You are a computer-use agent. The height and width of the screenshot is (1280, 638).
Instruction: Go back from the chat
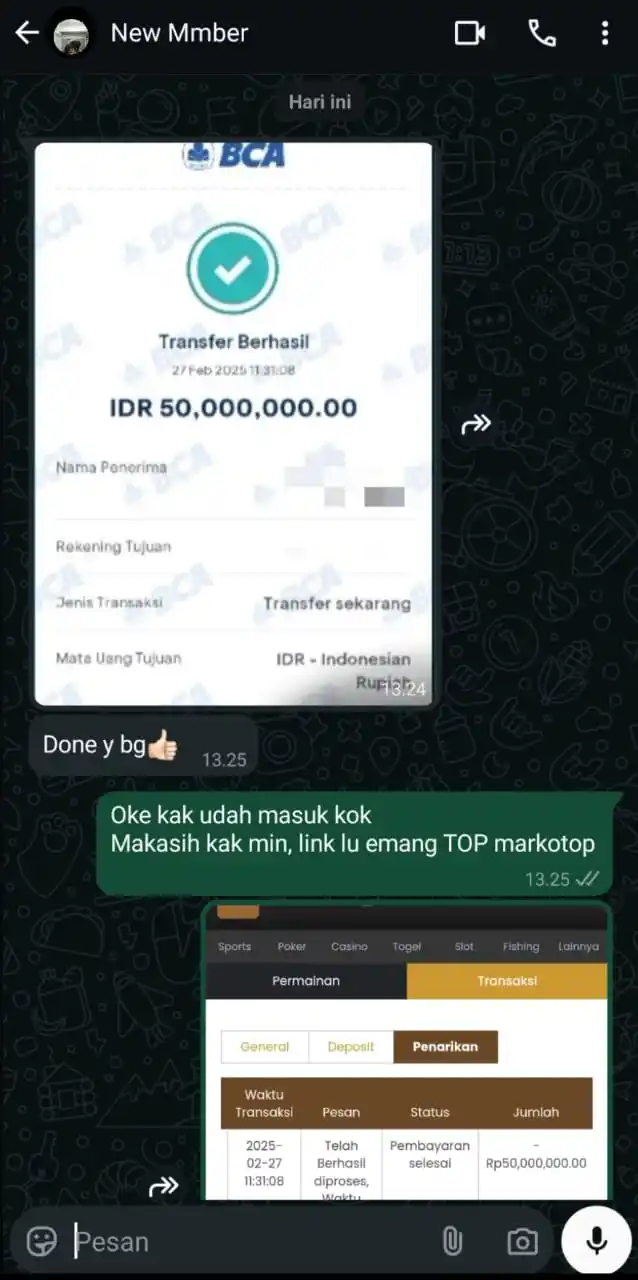[26, 33]
